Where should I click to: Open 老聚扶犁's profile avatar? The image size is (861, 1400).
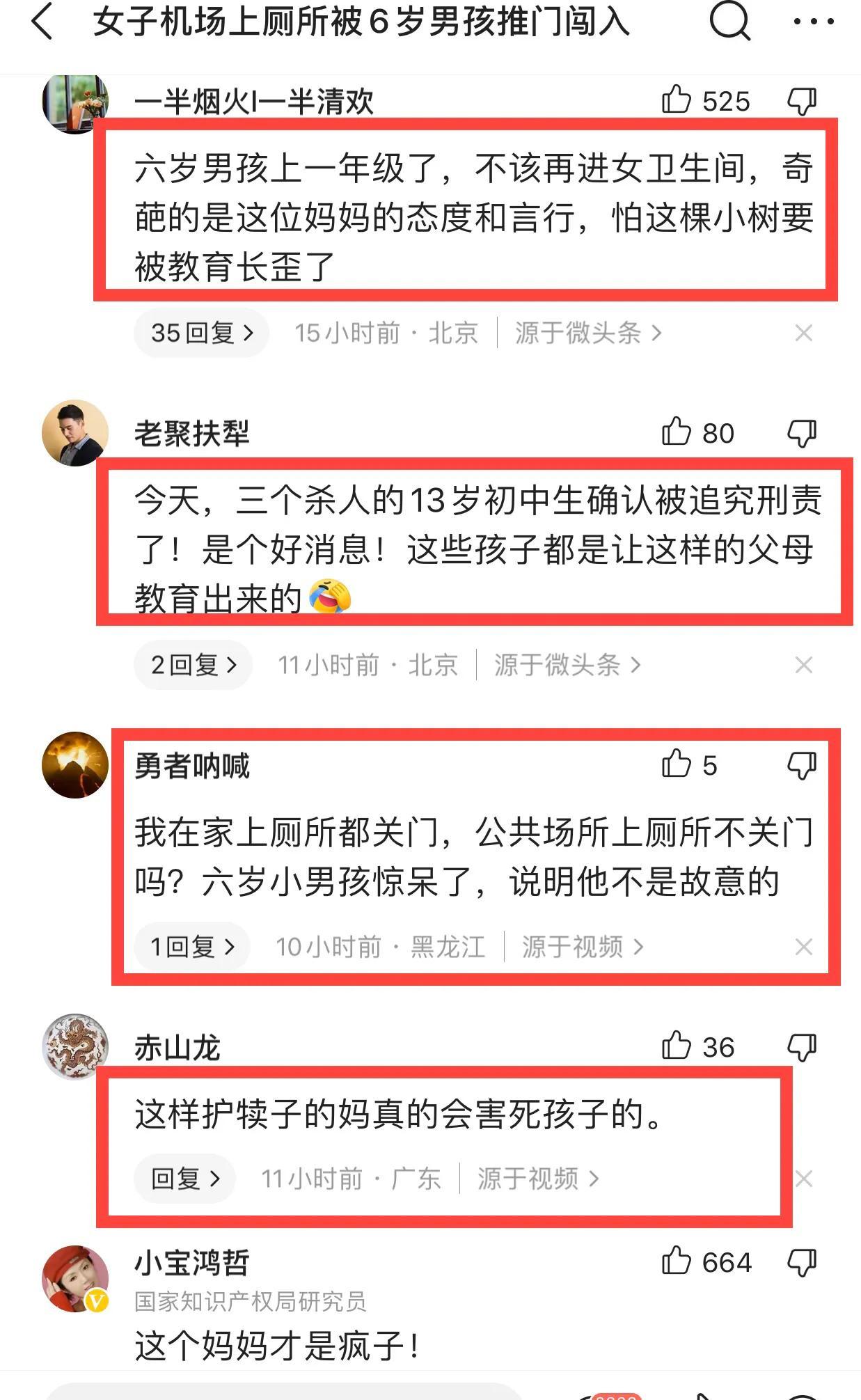tap(75, 432)
